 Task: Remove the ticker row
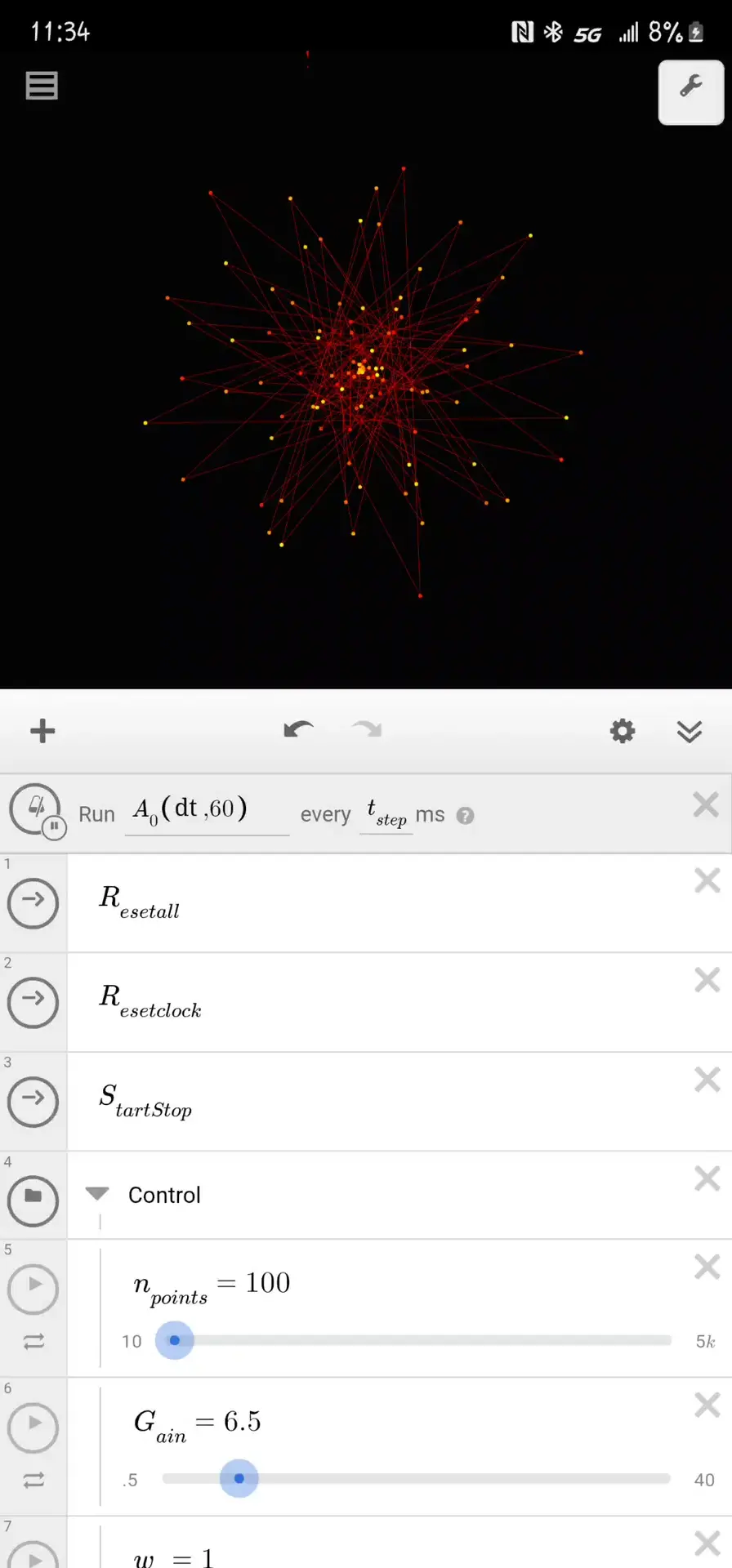coord(705,805)
